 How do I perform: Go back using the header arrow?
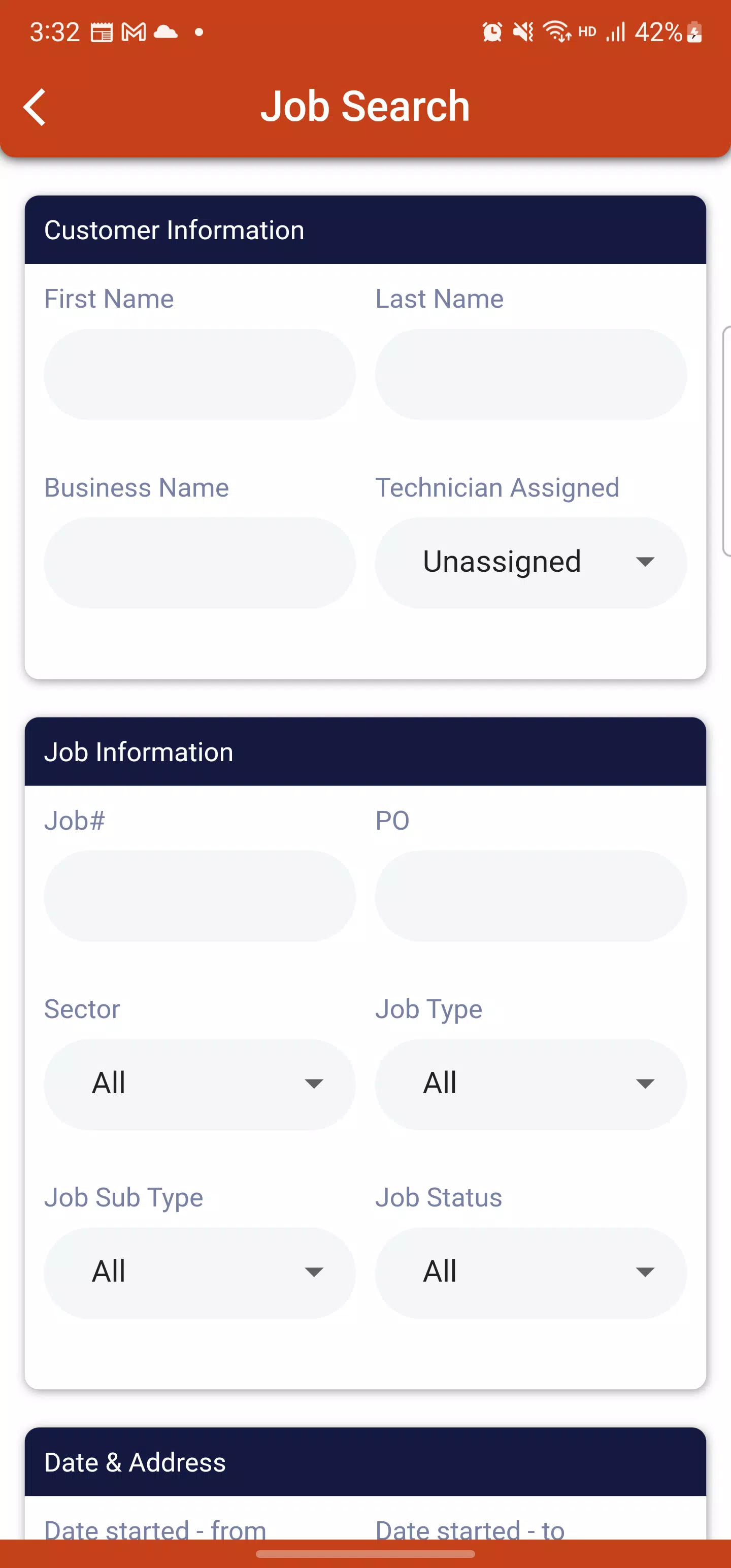(35, 107)
